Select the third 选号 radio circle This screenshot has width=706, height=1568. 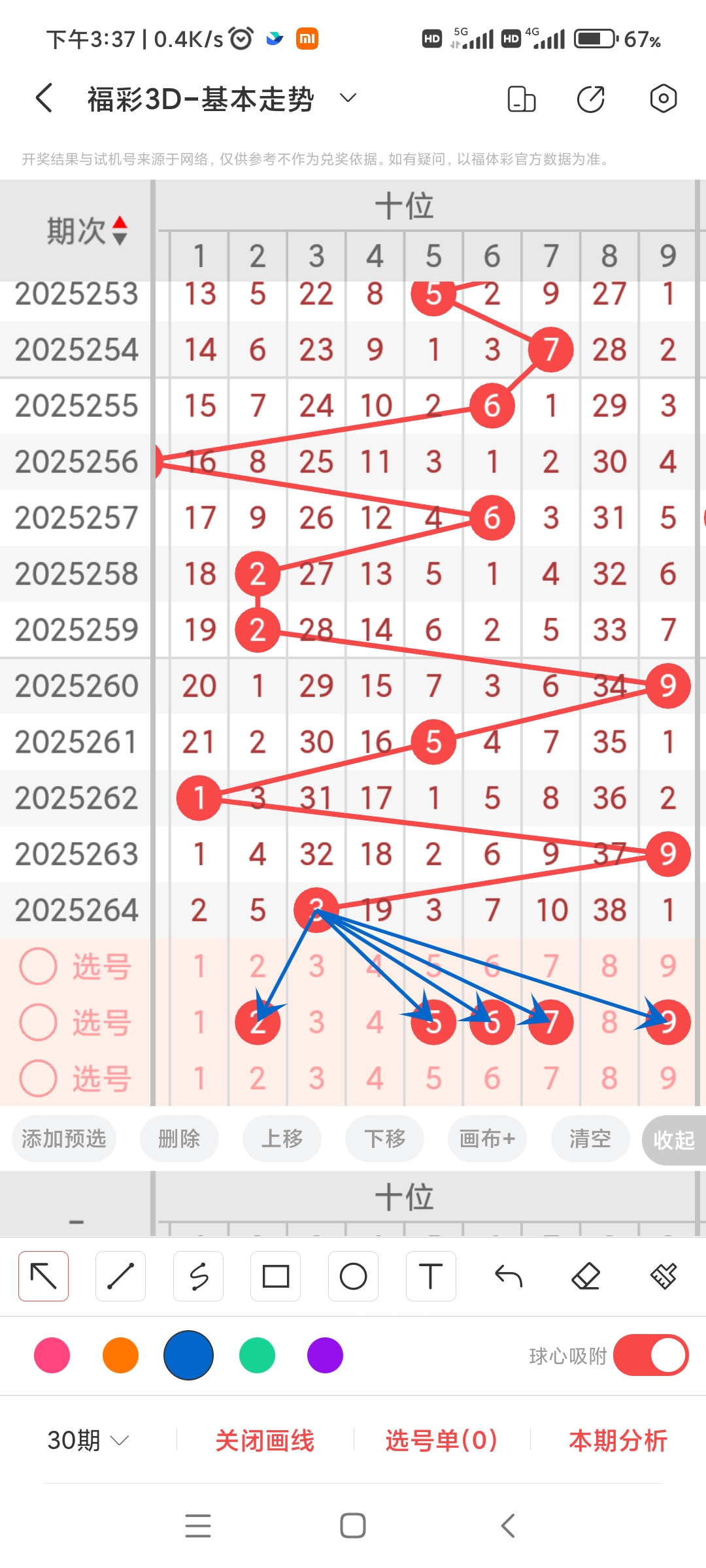pyautogui.click(x=37, y=1078)
